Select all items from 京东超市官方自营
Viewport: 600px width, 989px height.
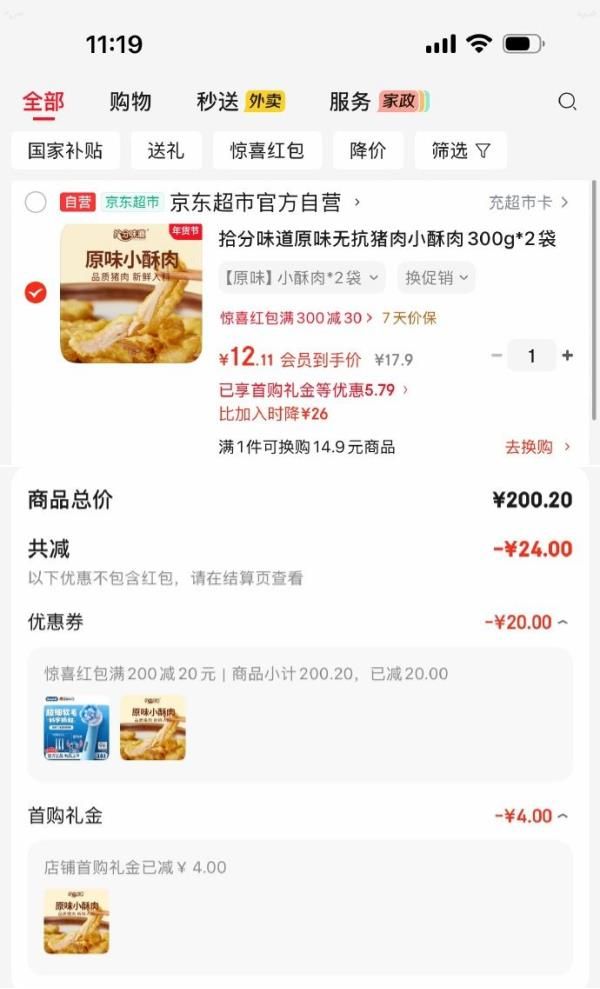click(x=36, y=203)
